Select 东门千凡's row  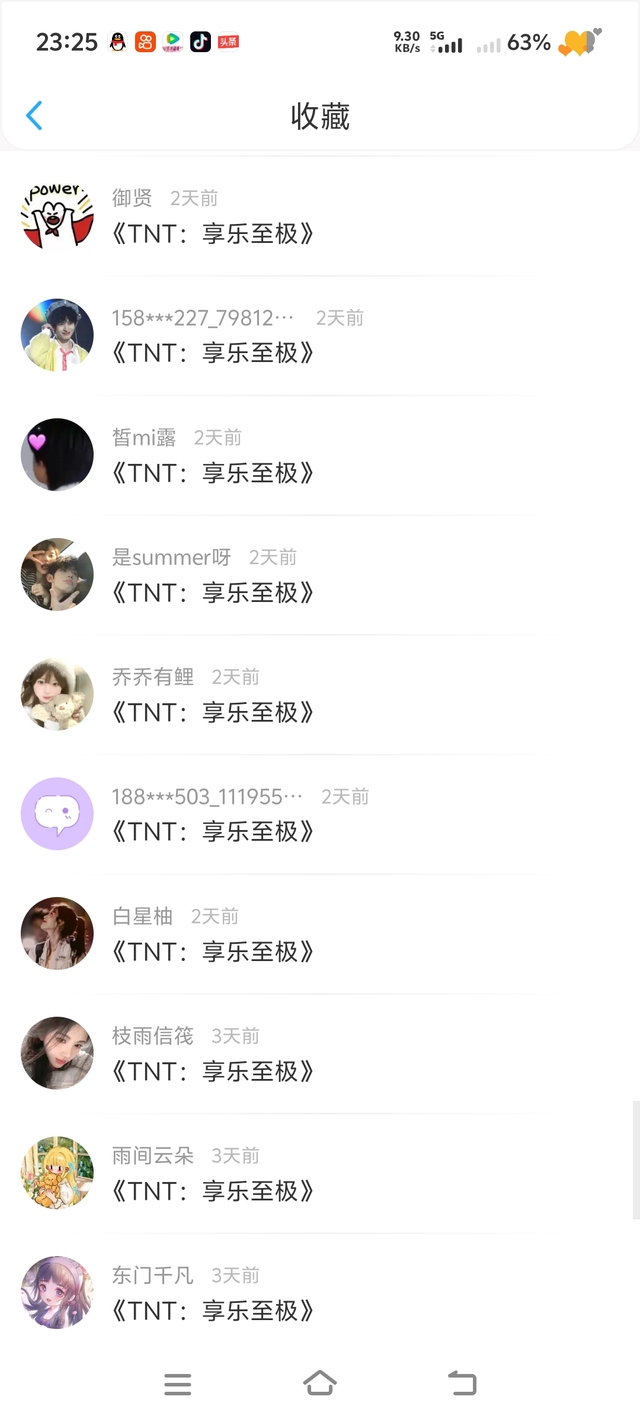tap(213, 1310)
